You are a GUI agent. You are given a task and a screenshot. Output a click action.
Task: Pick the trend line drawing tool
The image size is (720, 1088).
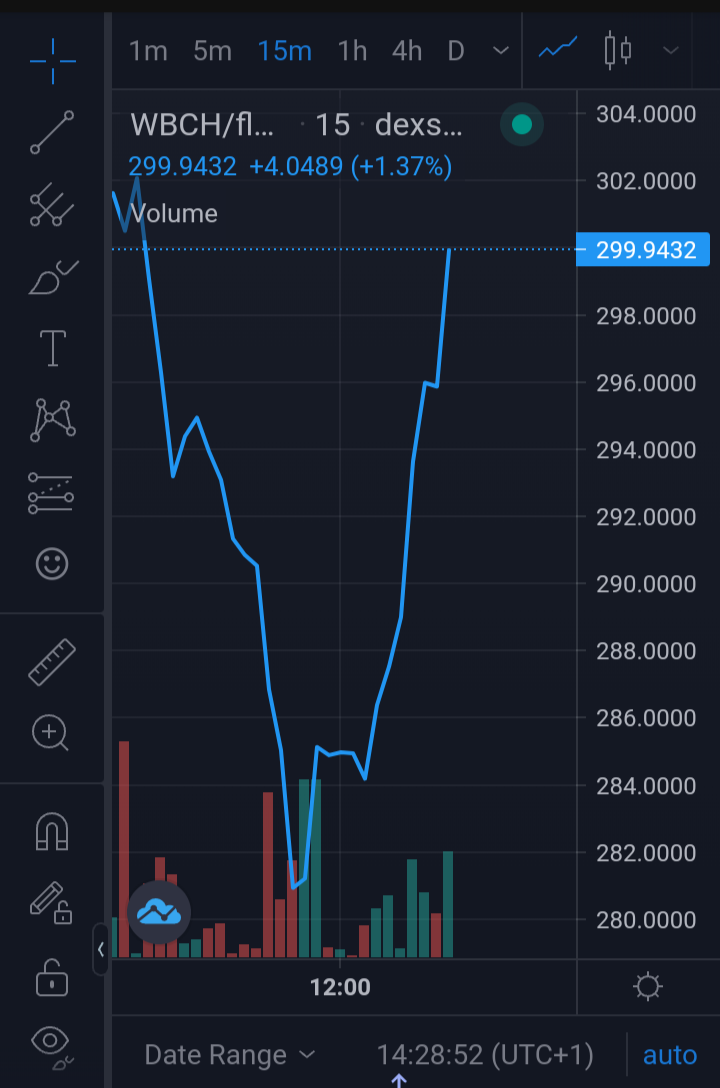(52, 132)
